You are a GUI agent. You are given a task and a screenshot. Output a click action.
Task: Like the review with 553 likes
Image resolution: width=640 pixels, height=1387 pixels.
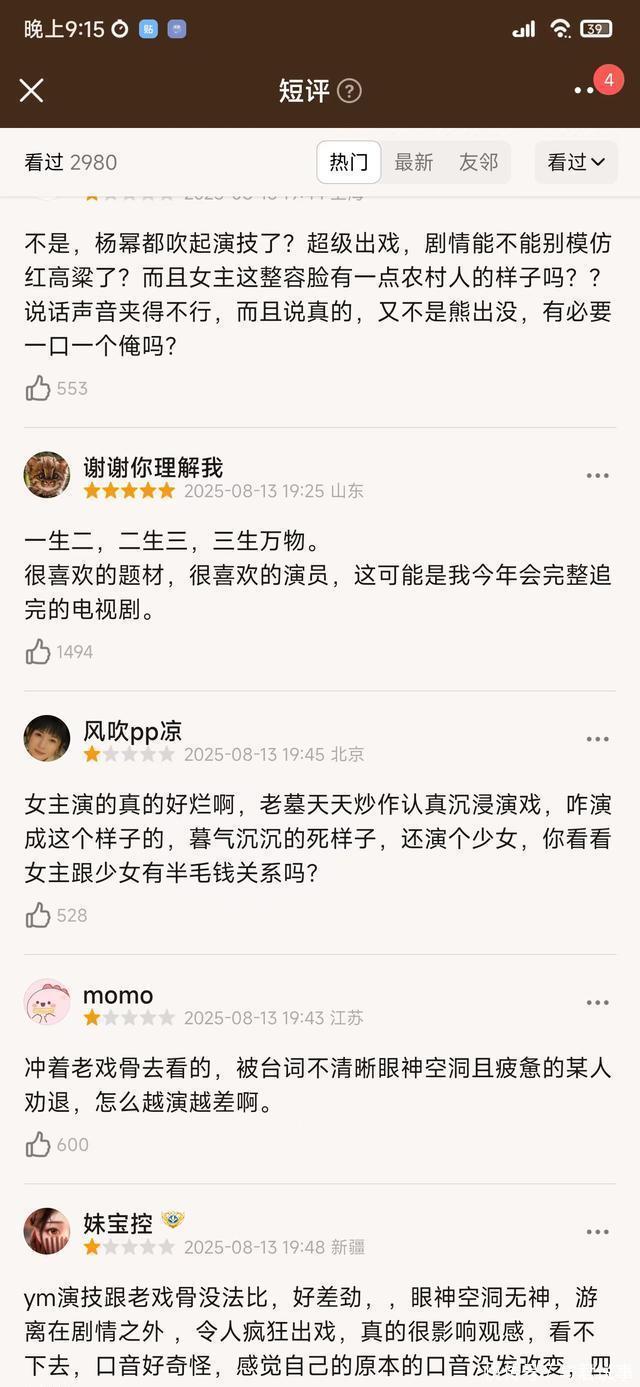click(x=38, y=389)
